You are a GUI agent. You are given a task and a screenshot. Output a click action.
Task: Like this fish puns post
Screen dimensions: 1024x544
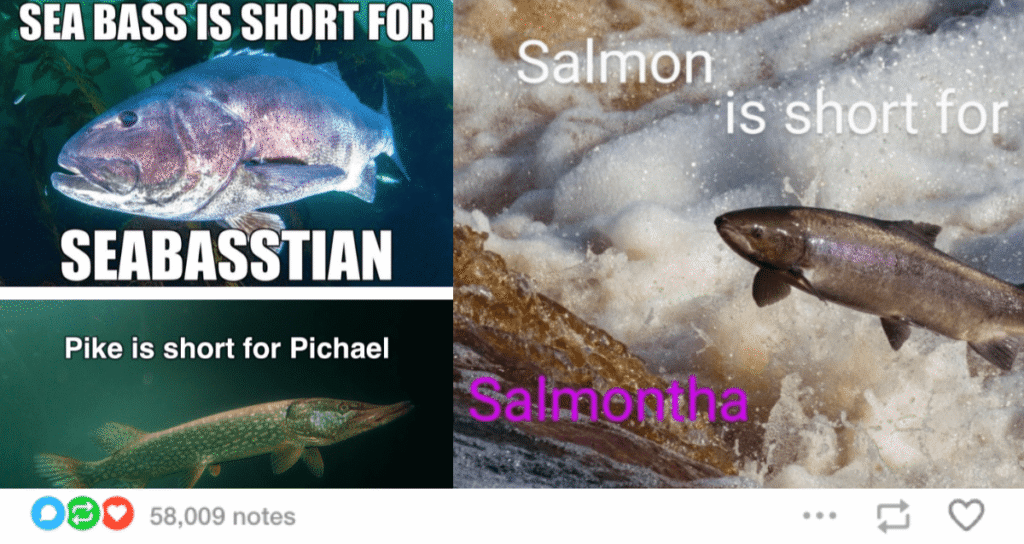[965, 516]
